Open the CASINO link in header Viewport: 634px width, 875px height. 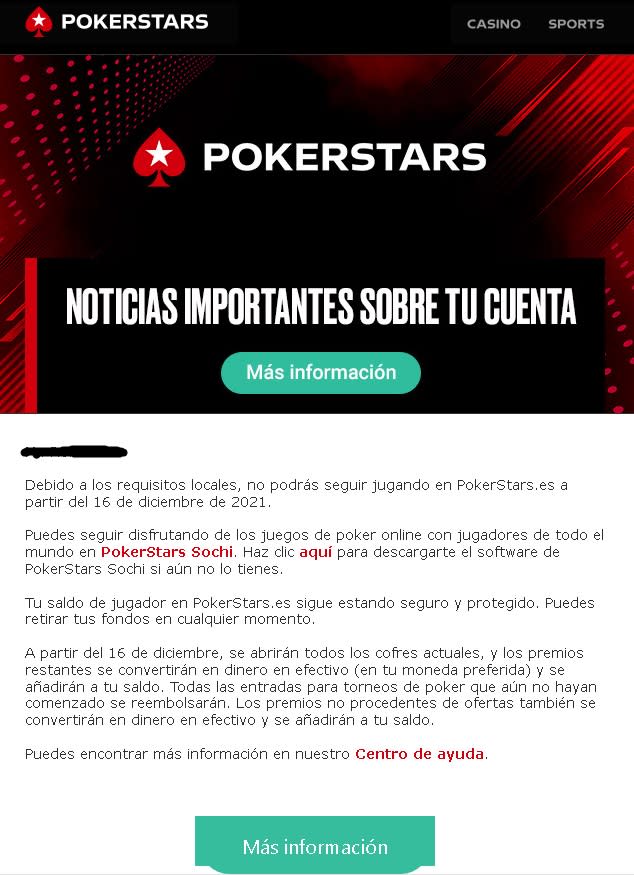(x=493, y=24)
